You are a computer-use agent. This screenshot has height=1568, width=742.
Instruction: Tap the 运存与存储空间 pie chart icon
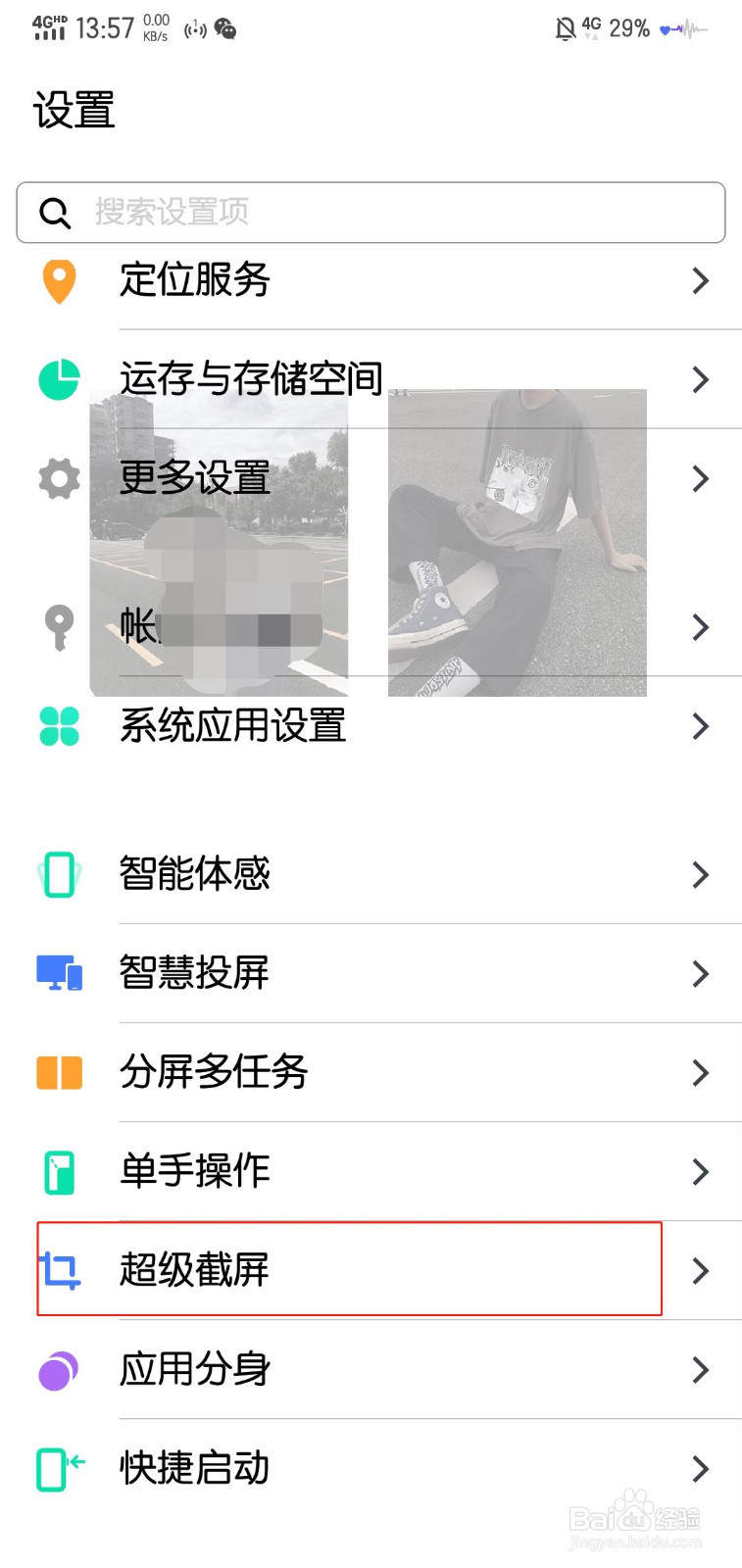click(59, 380)
